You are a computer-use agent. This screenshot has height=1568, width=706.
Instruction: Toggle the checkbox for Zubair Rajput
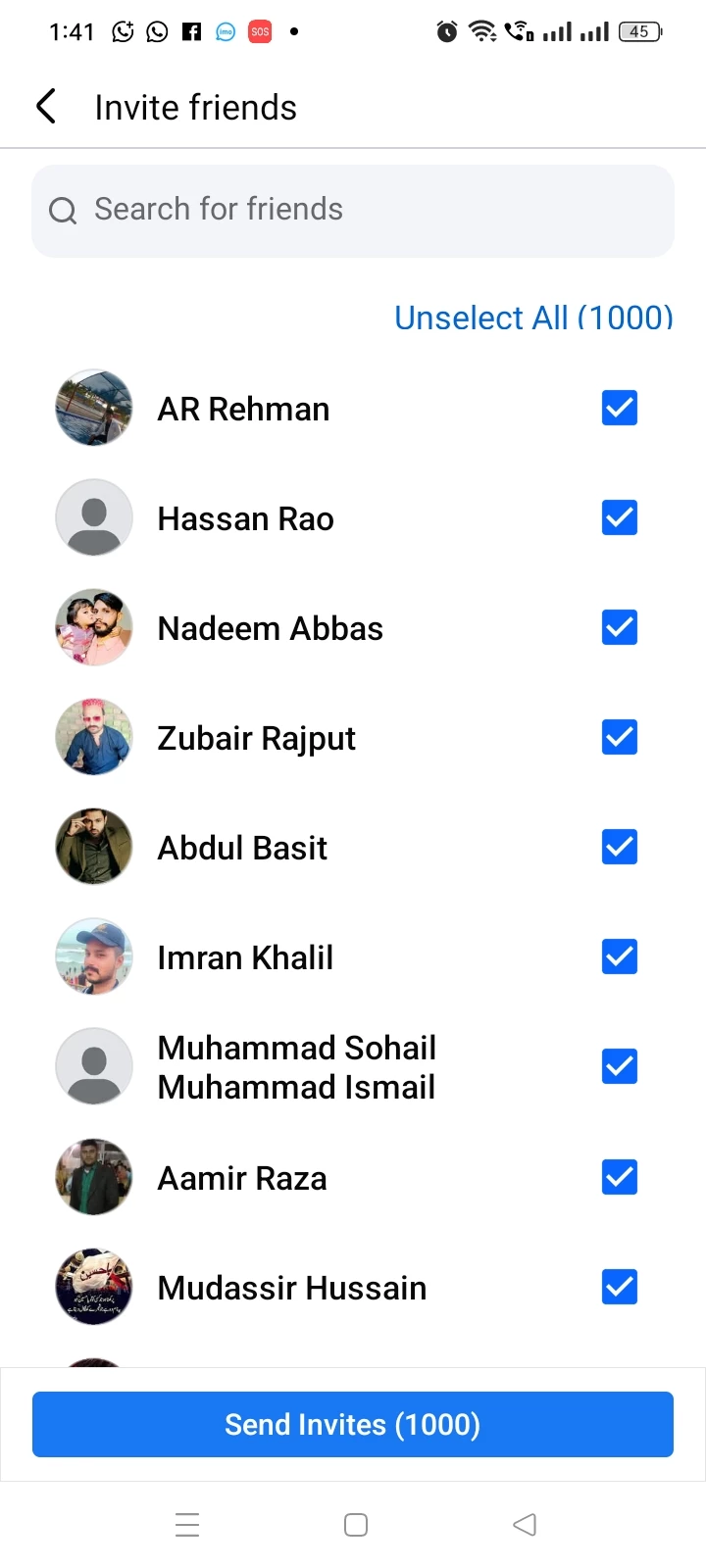point(620,737)
